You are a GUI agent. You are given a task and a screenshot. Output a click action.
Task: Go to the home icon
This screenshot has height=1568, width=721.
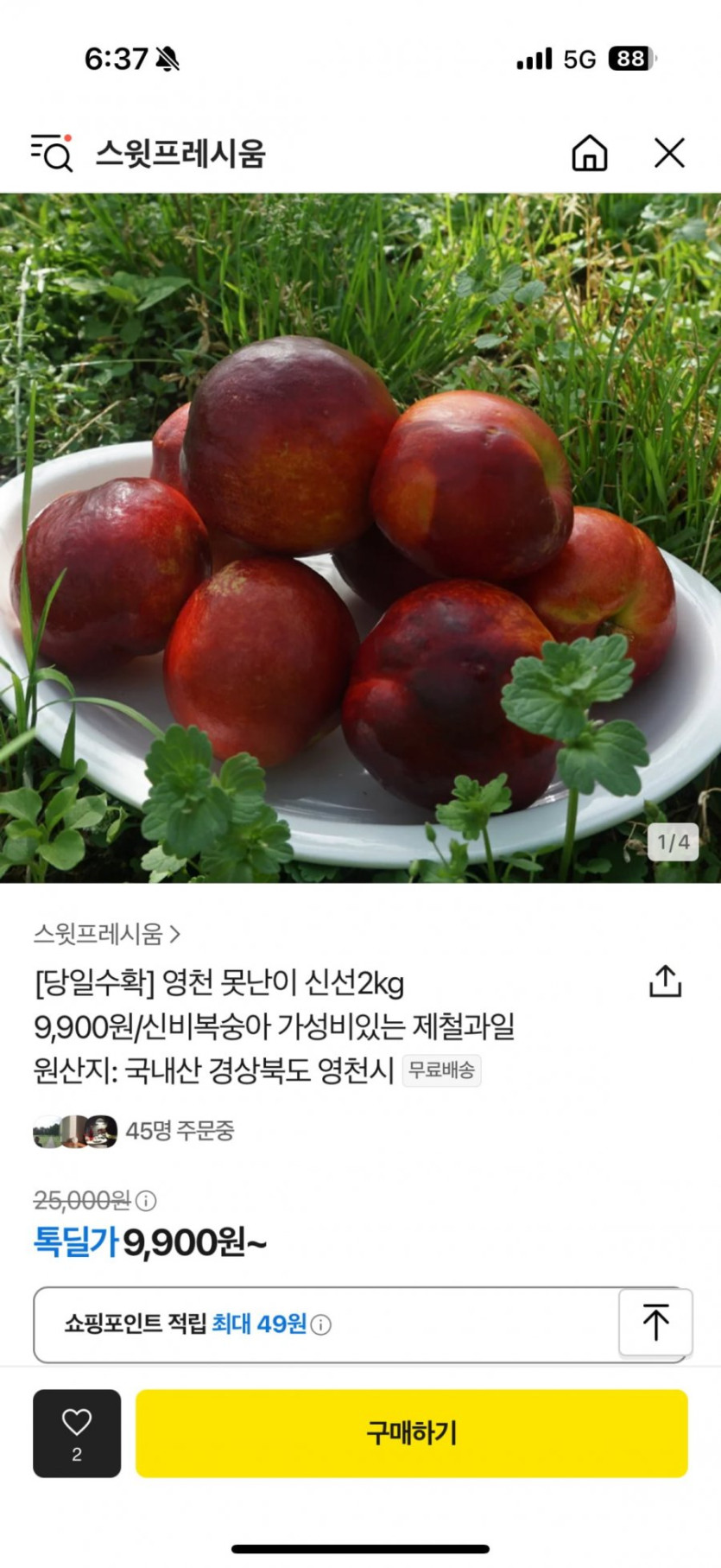[x=590, y=153]
